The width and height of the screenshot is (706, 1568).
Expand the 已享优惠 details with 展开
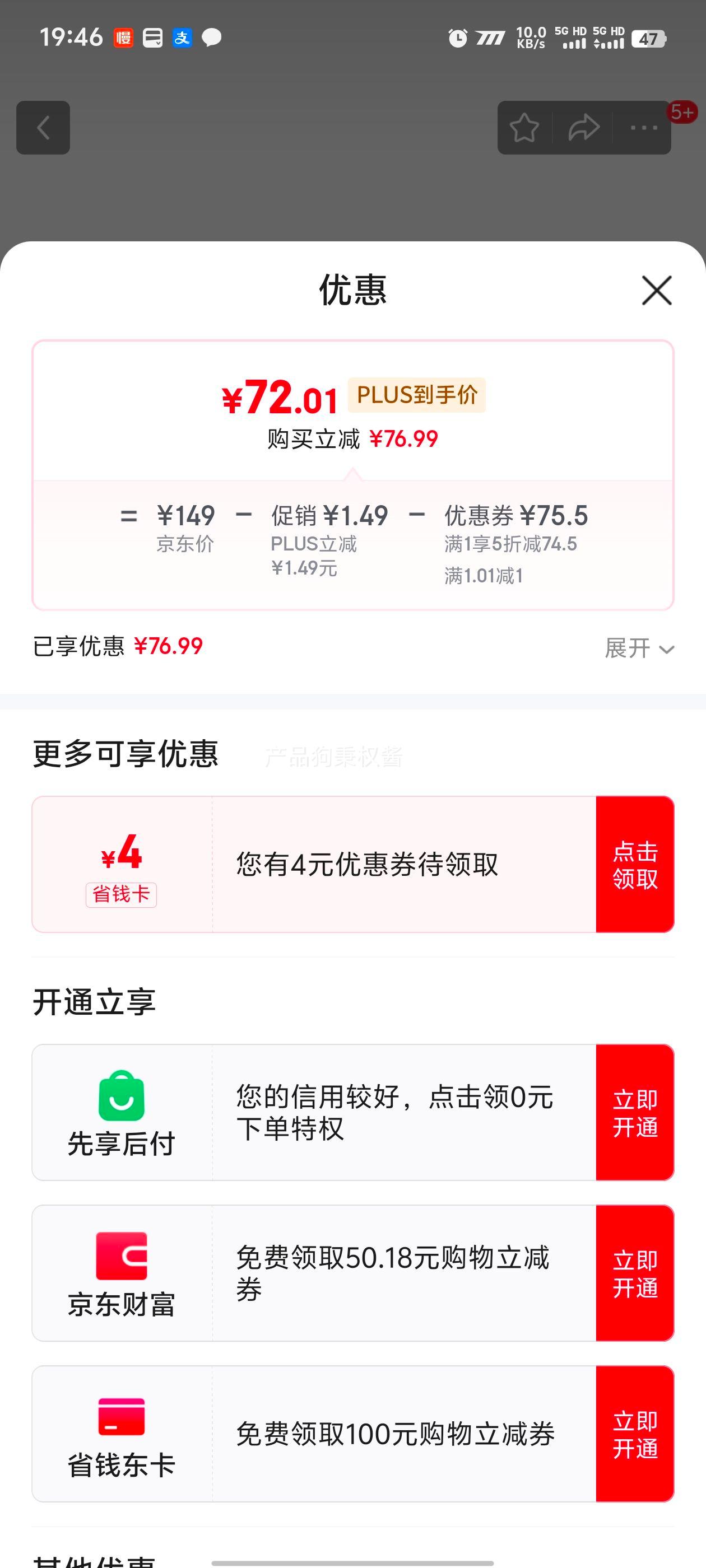[x=639, y=648]
